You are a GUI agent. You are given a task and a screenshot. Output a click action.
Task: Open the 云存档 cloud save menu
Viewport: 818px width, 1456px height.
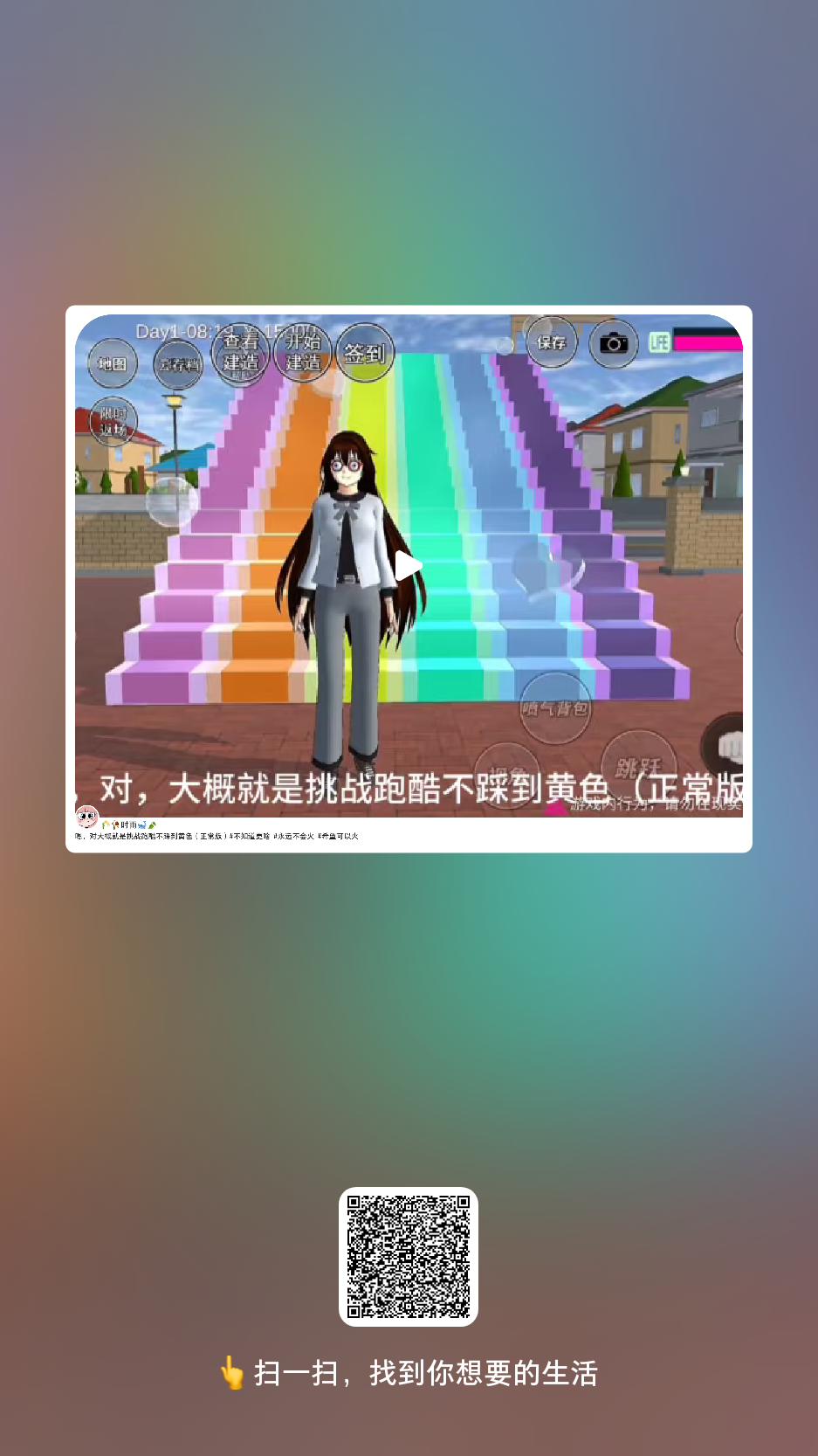point(180,363)
